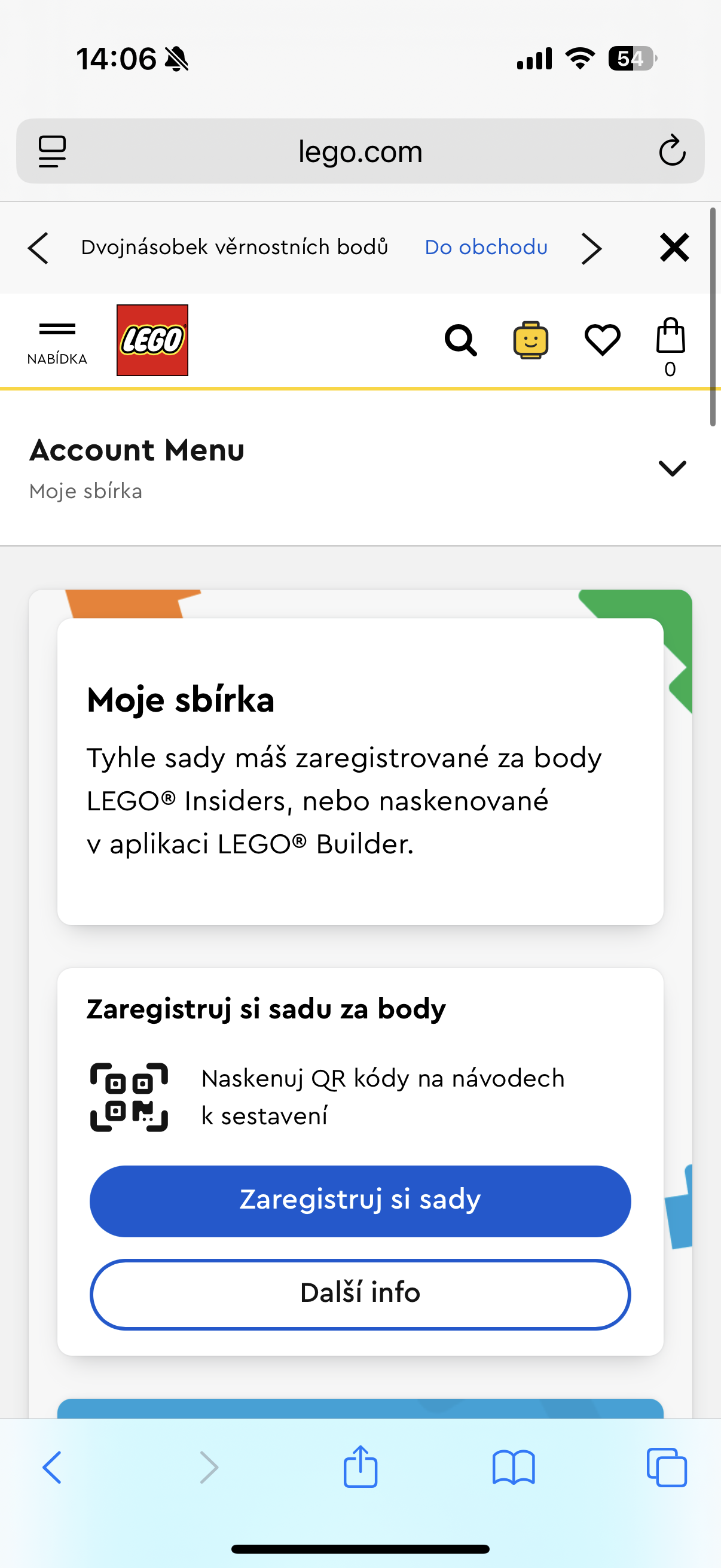Follow the Do obchodu link
The width and height of the screenshot is (721, 1568).
pyautogui.click(x=486, y=247)
